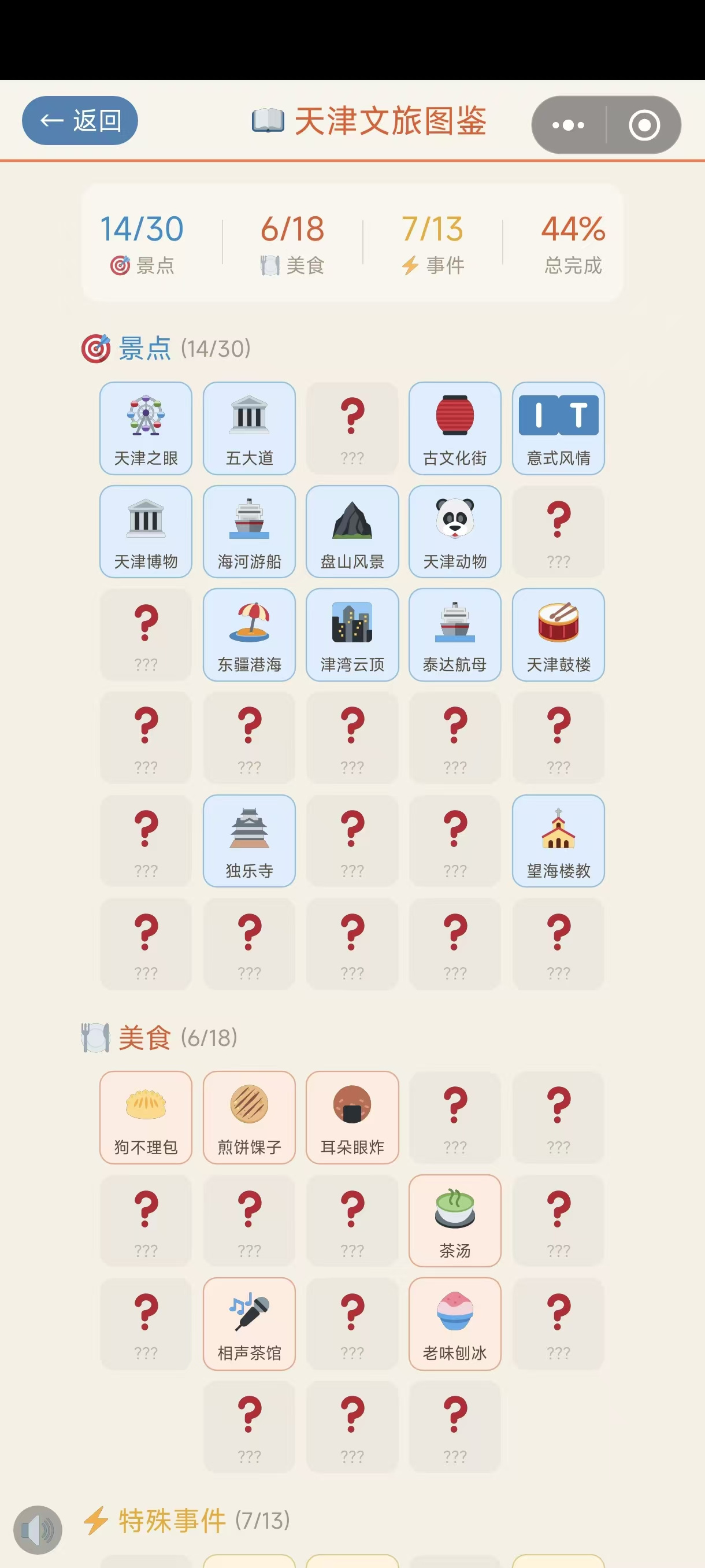Image resolution: width=705 pixels, height=1568 pixels.
Task: Tap the 返回 back button
Action: click(80, 120)
